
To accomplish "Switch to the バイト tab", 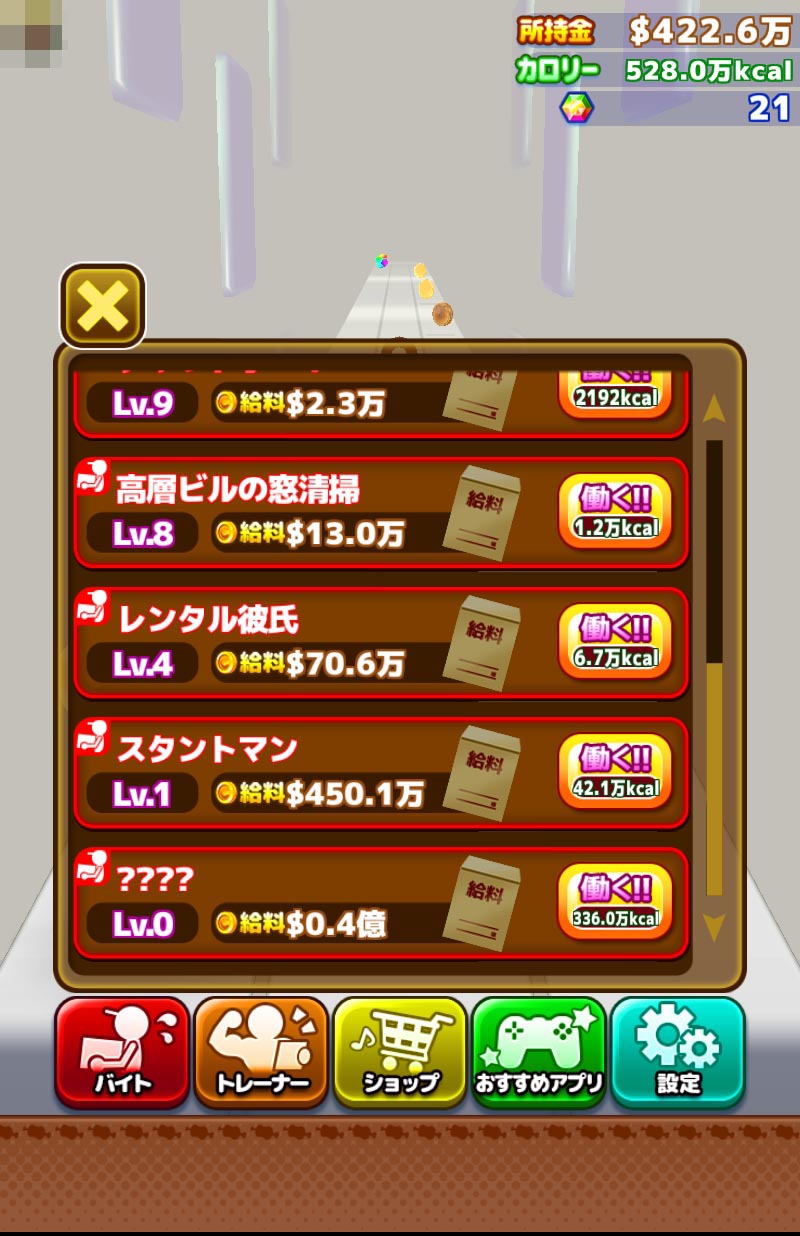I will 122,1052.
